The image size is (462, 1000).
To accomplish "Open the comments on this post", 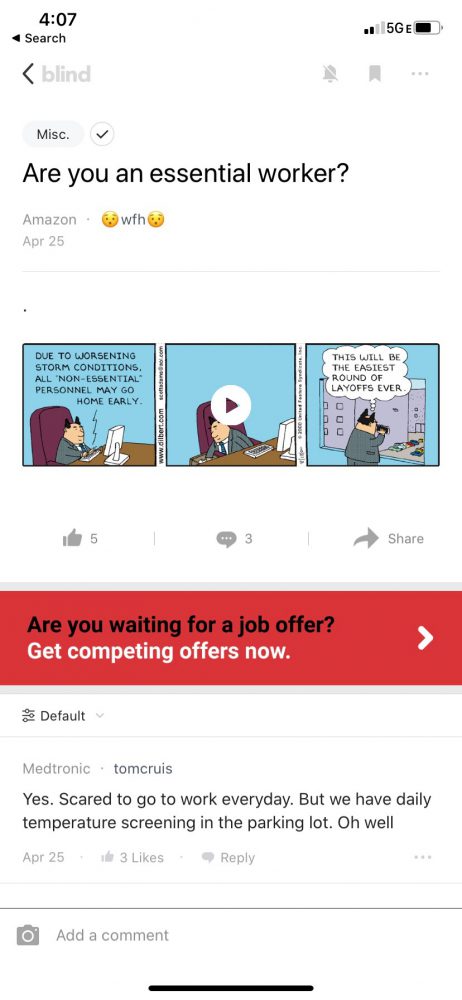I will [234, 539].
